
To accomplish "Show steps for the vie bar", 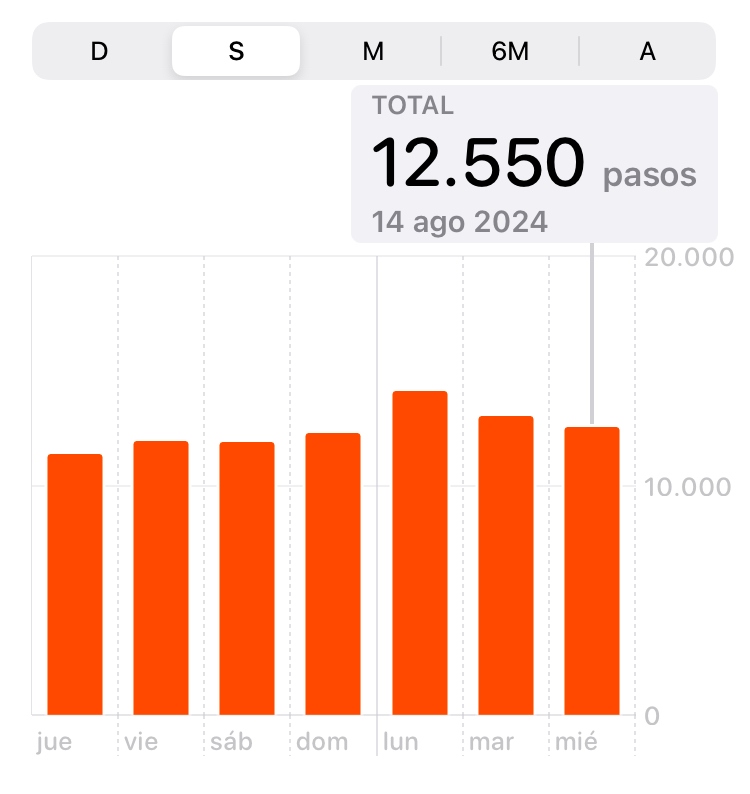I will 161,578.
